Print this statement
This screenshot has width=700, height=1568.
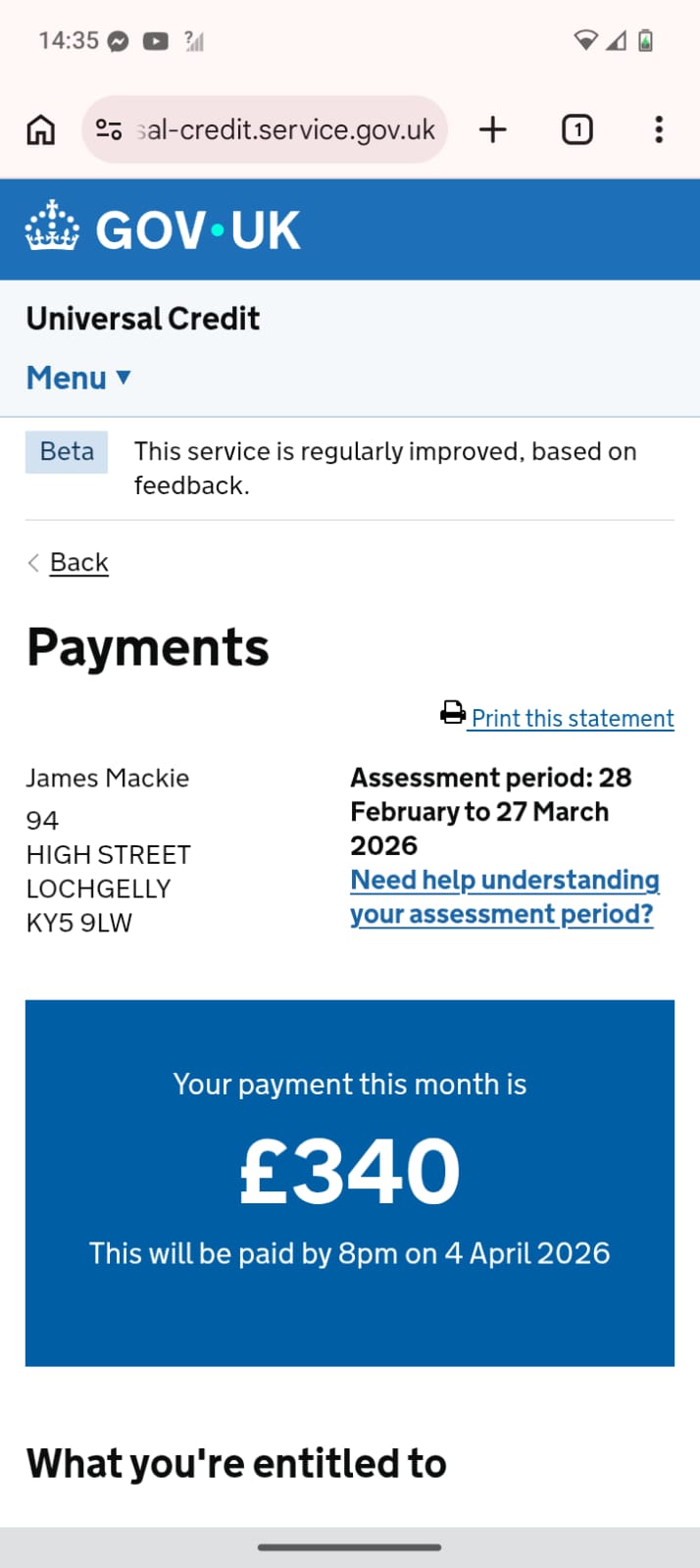click(572, 718)
